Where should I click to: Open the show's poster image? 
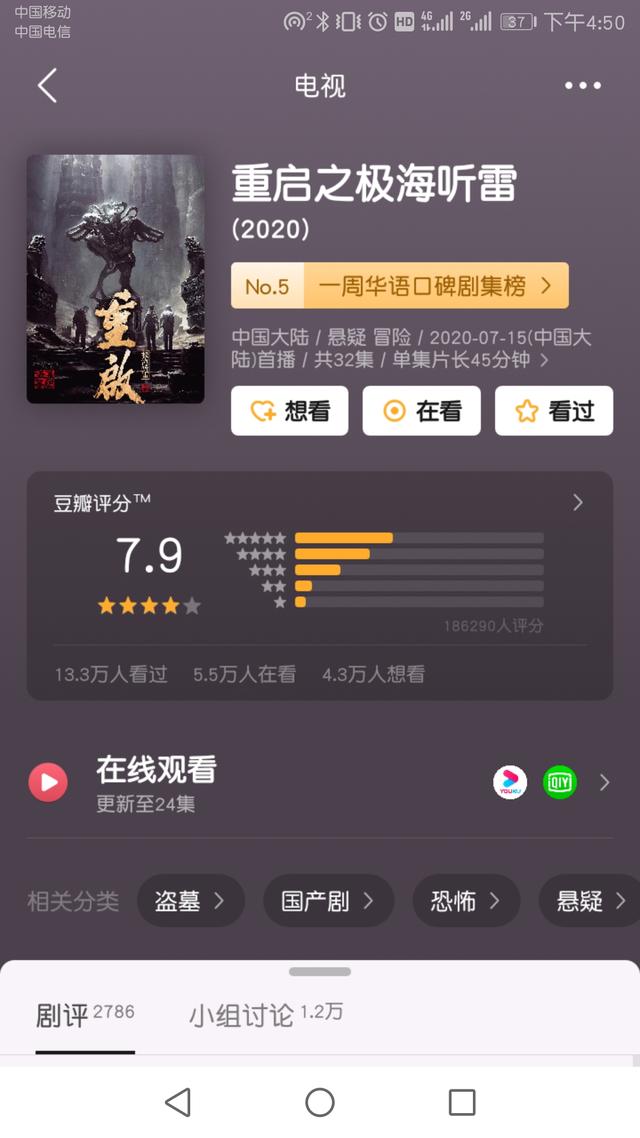pos(115,279)
